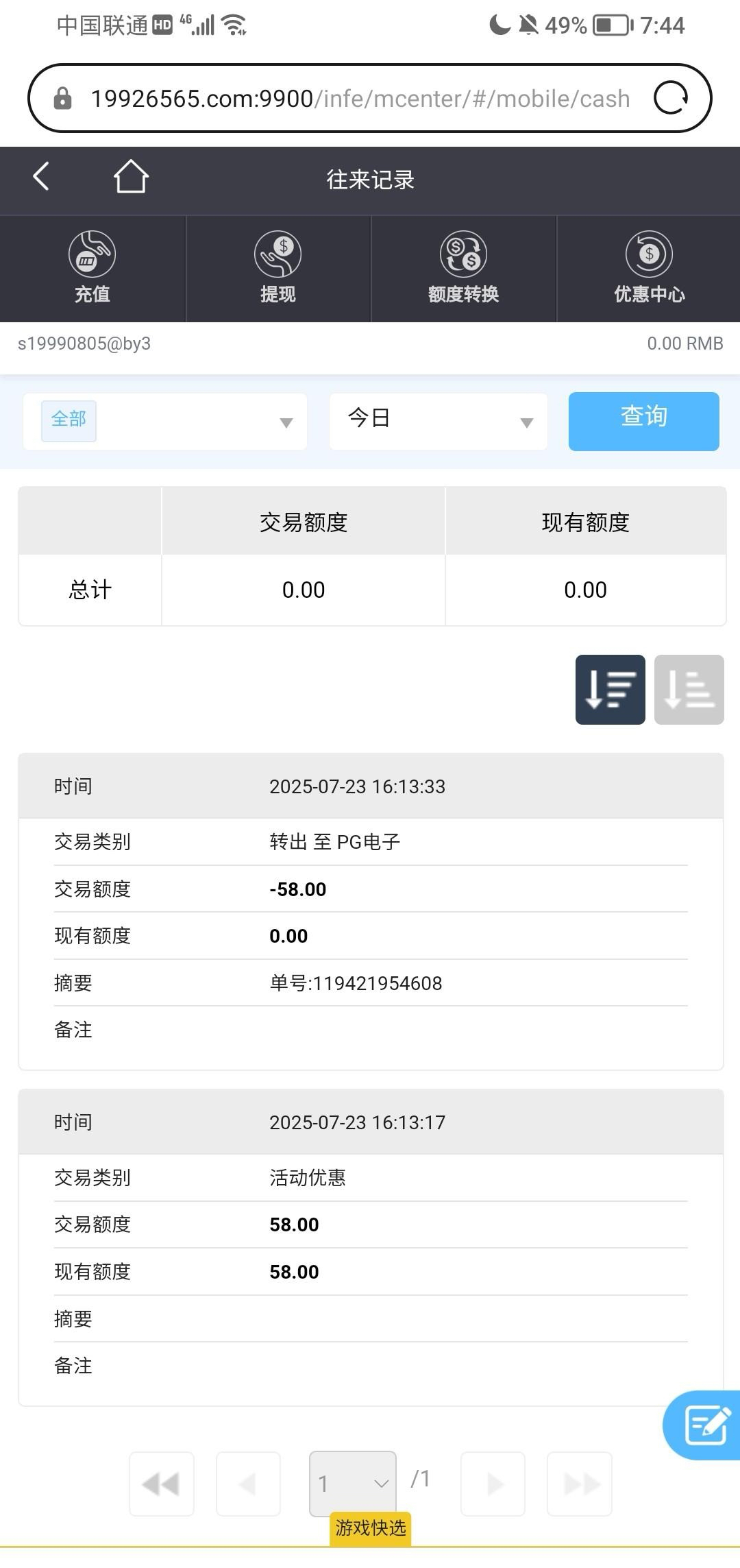Sort records in descending order
The image size is (740, 1568).
click(610, 689)
